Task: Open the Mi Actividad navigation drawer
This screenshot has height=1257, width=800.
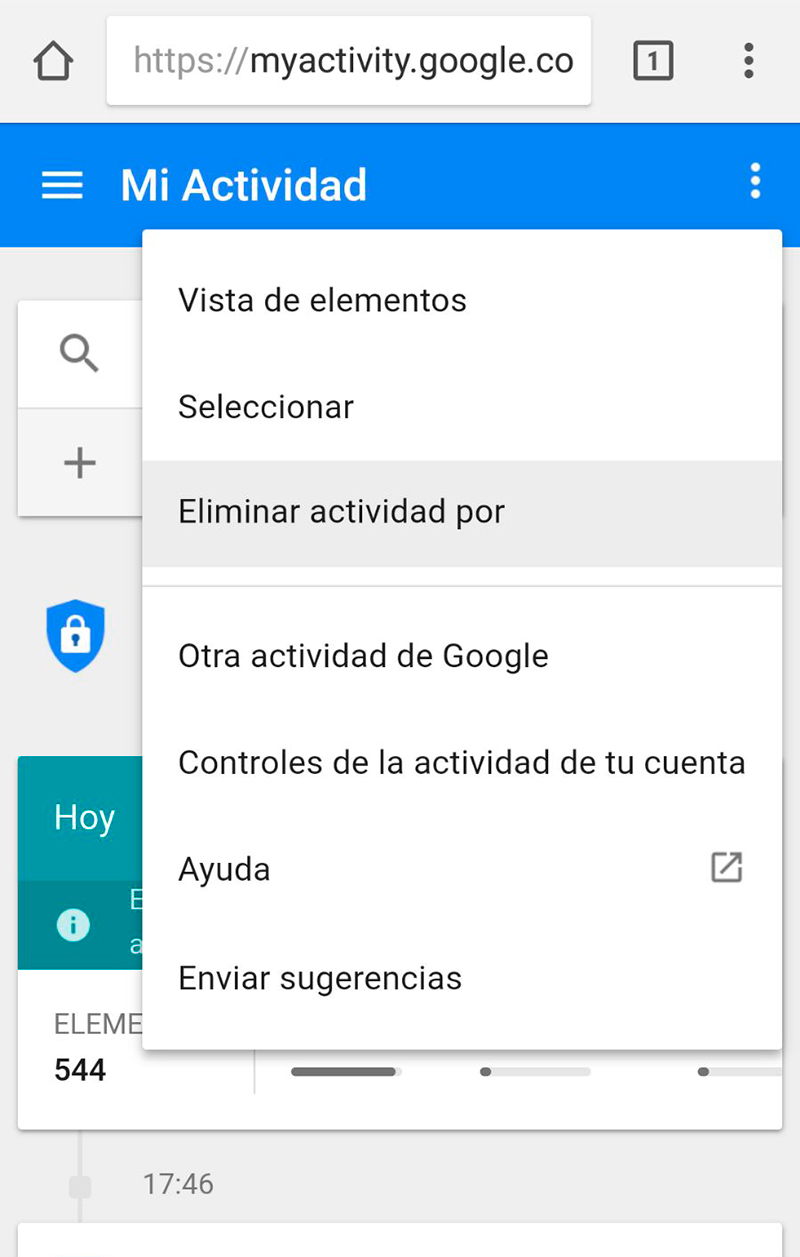Action: (62, 185)
